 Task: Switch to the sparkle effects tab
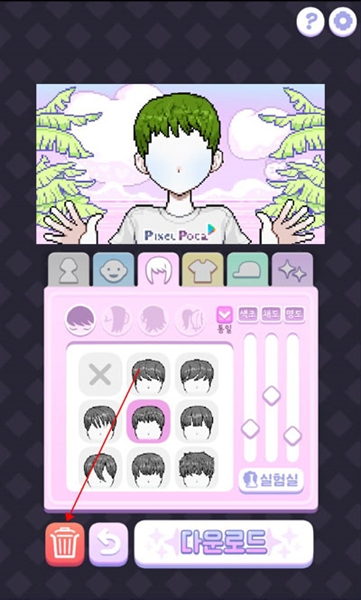292,269
